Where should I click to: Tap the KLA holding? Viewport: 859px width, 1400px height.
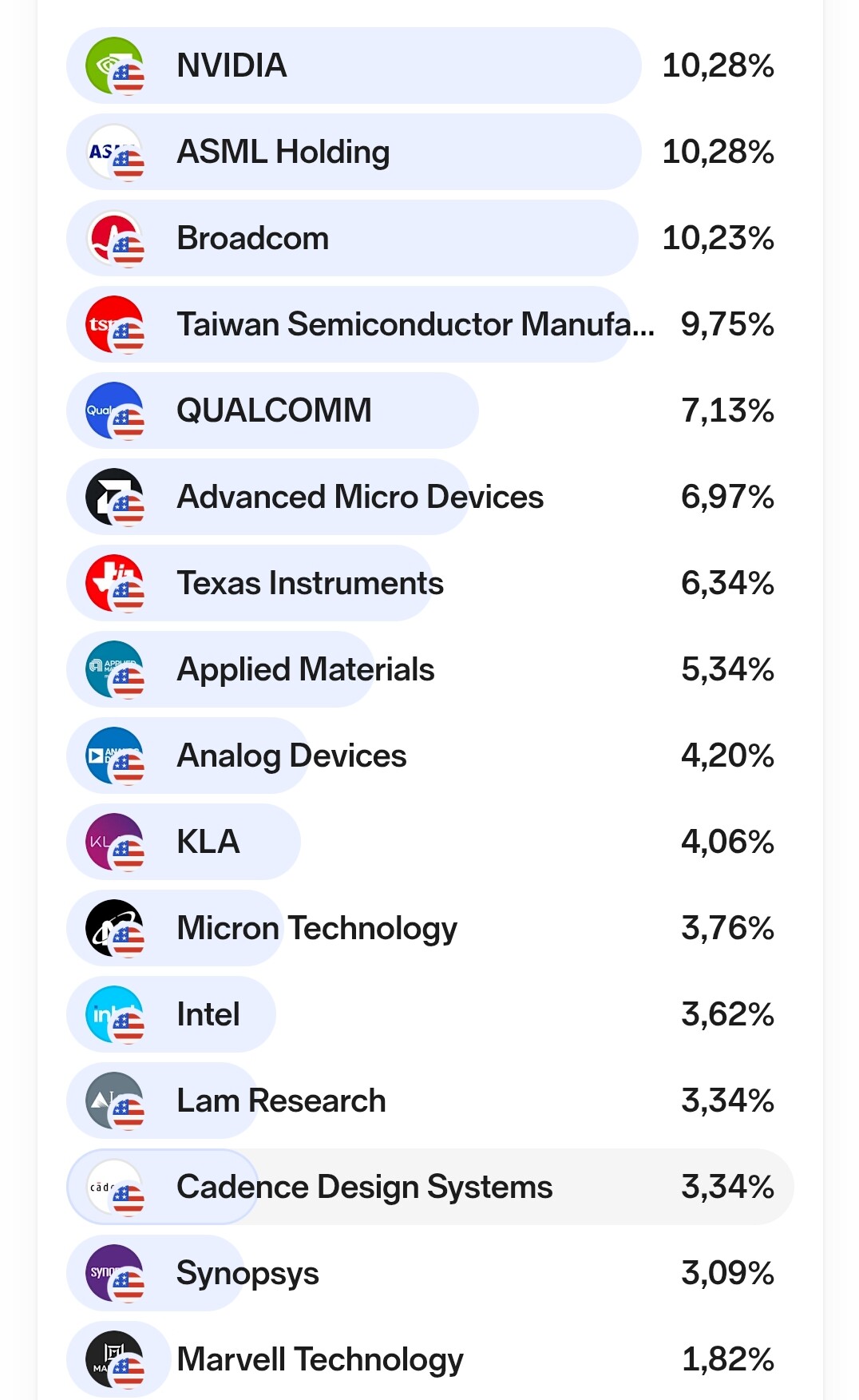coord(208,842)
